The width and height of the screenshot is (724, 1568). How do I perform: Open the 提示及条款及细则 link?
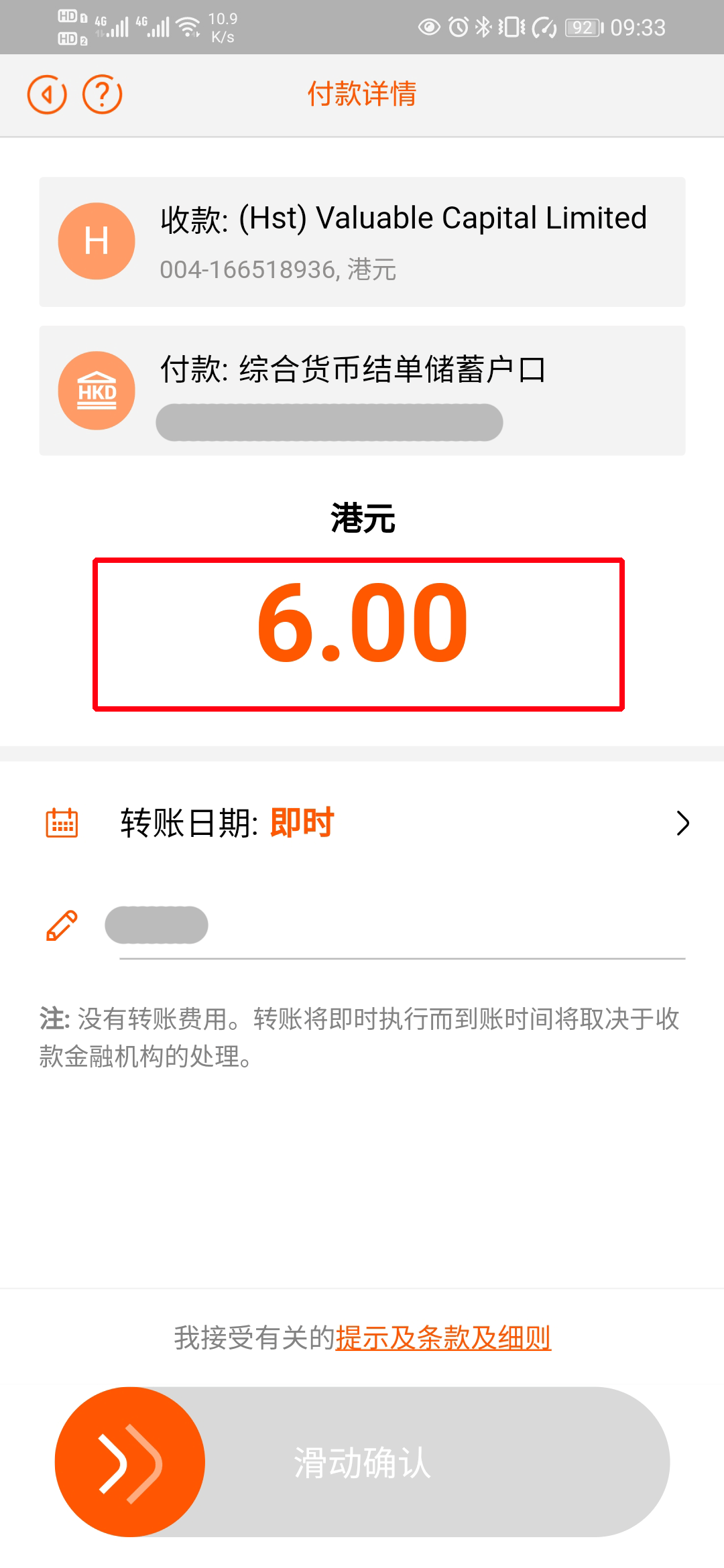(x=443, y=1338)
